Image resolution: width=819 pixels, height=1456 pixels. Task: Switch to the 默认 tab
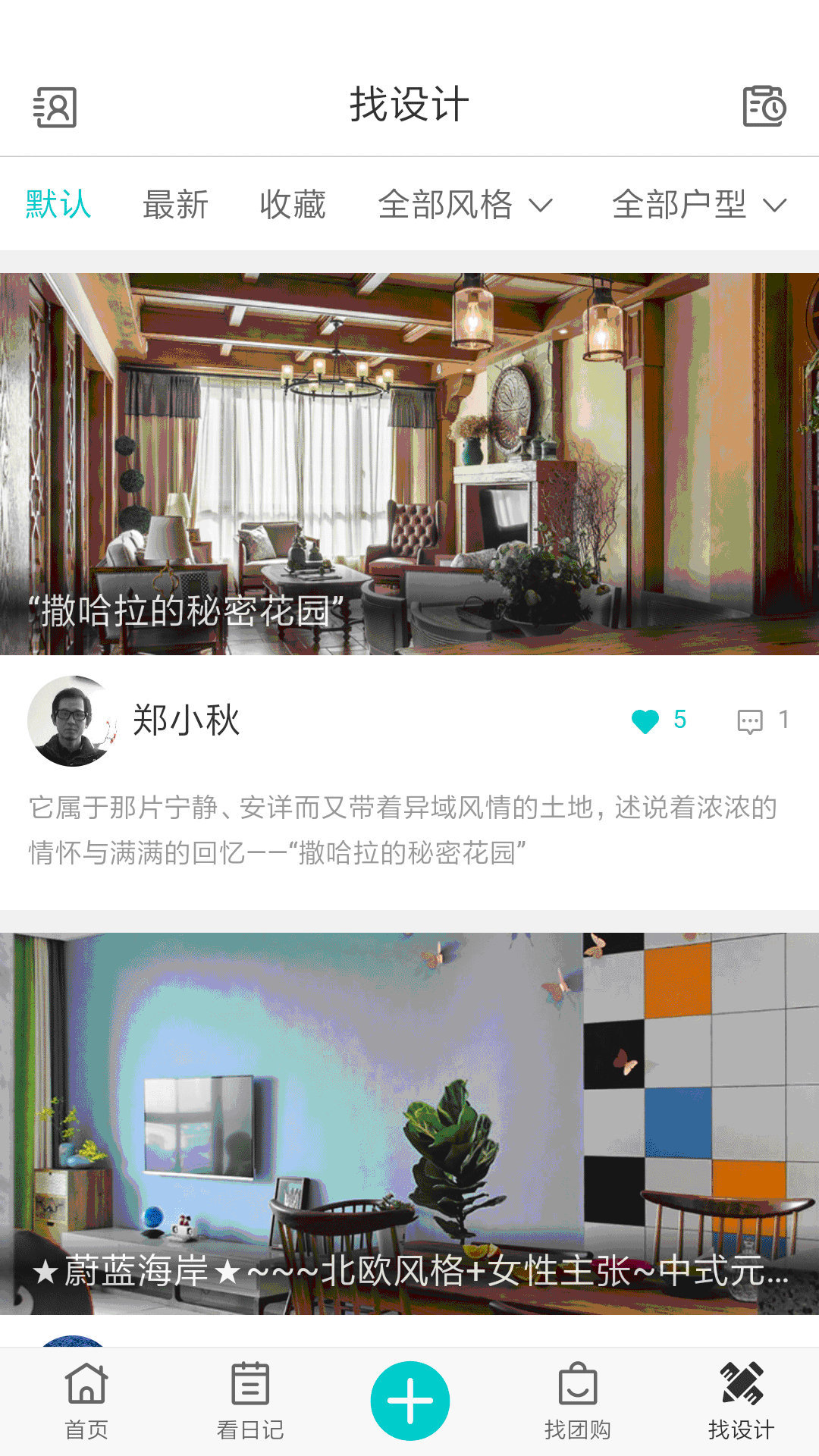tap(58, 205)
